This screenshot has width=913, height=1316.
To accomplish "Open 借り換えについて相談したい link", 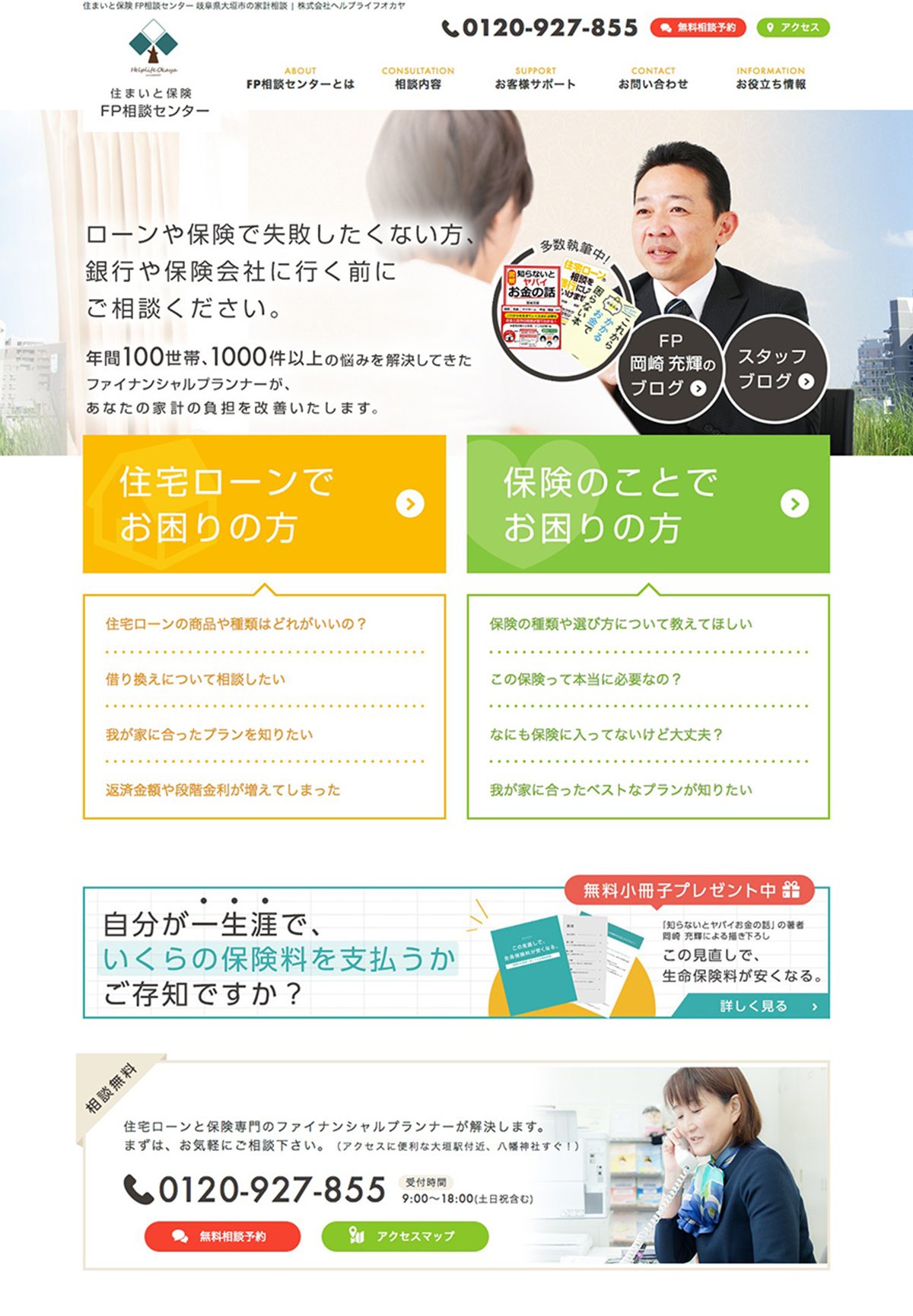I will 196,679.
